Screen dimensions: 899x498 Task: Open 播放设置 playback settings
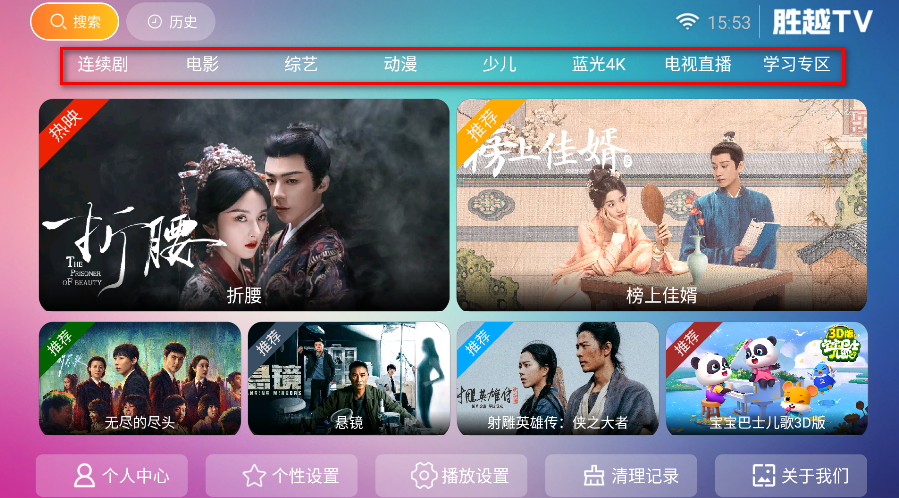[461, 476]
